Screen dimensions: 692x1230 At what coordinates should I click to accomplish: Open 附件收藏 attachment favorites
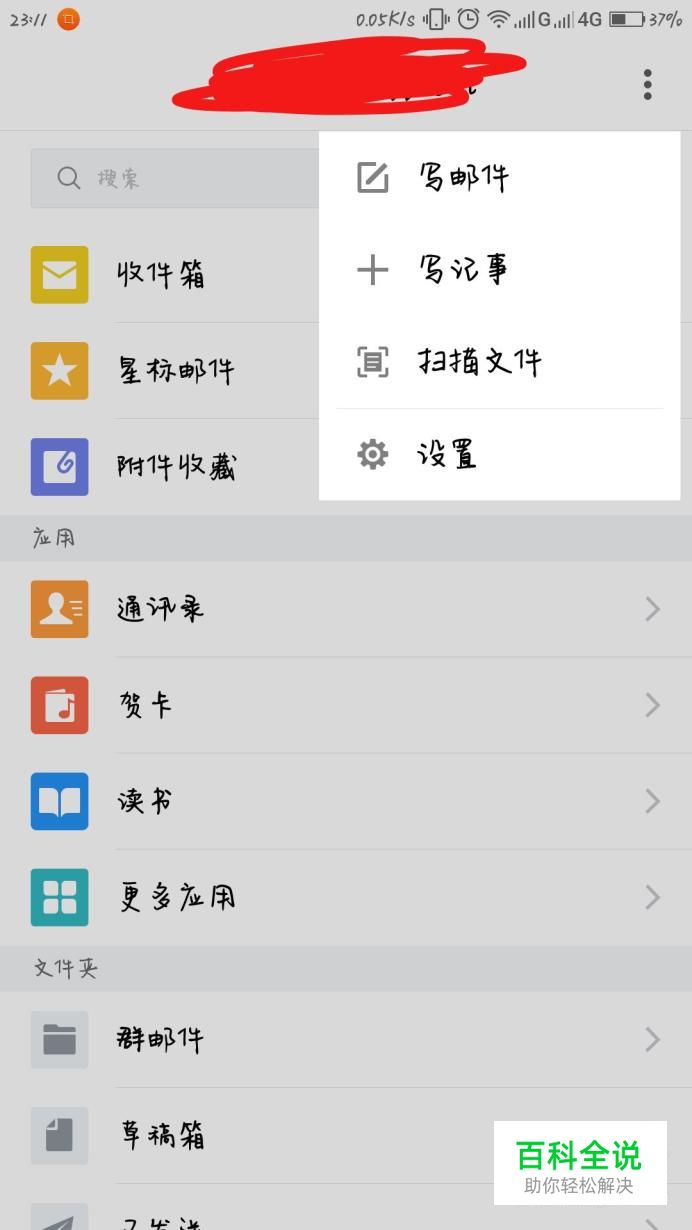click(175, 467)
